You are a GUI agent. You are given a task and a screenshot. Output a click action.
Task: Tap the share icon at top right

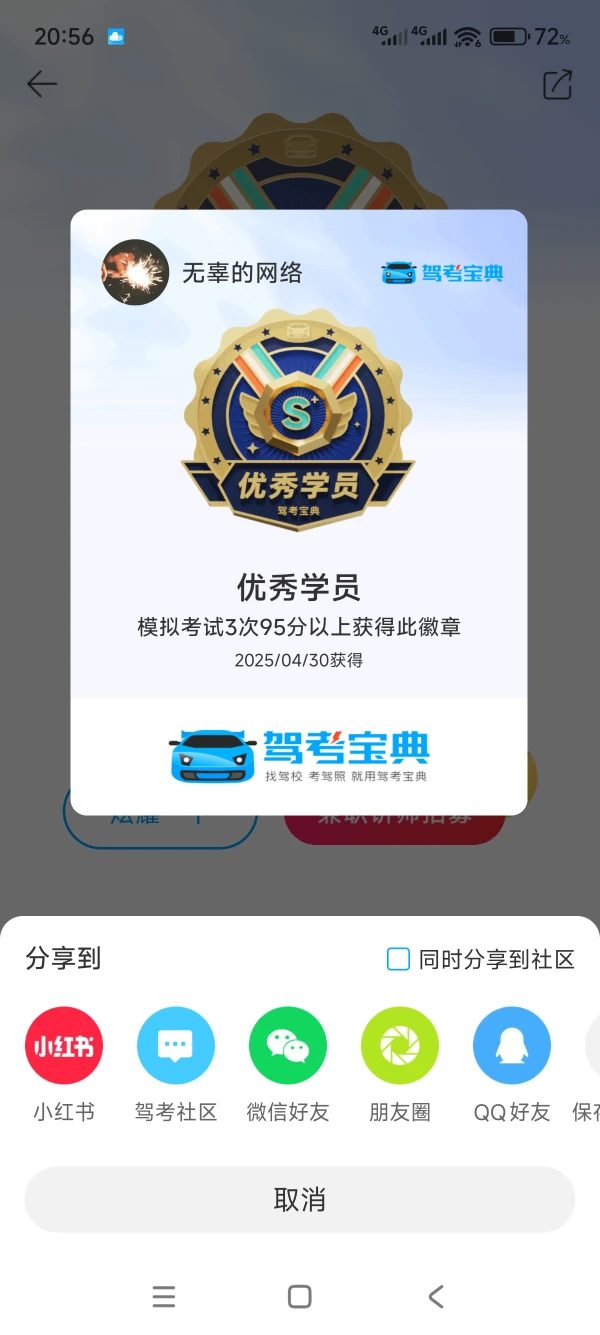pos(557,85)
